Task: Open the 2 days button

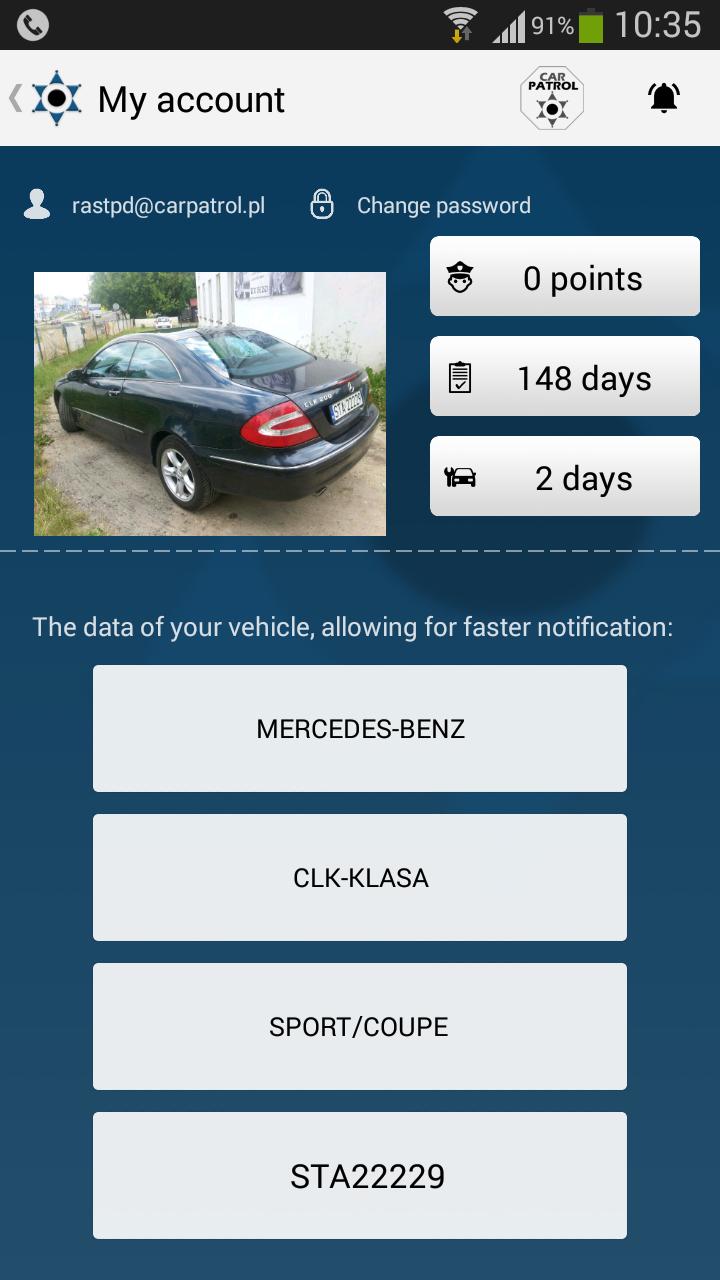Action: coord(565,477)
